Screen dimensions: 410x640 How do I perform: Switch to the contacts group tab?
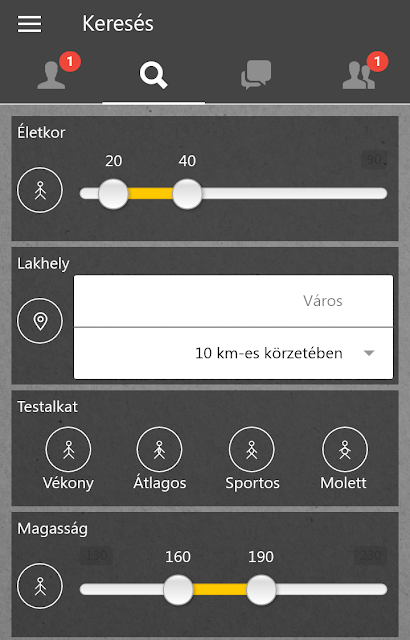click(x=359, y=75)
